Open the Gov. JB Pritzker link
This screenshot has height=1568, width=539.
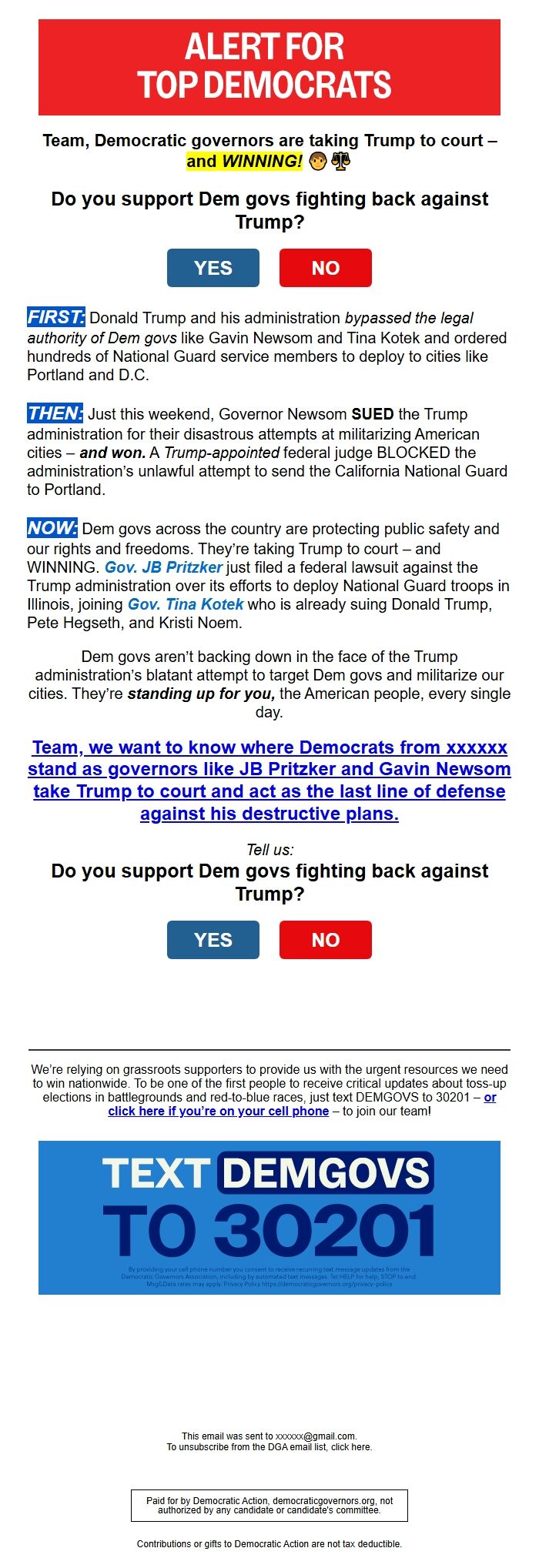163,567
